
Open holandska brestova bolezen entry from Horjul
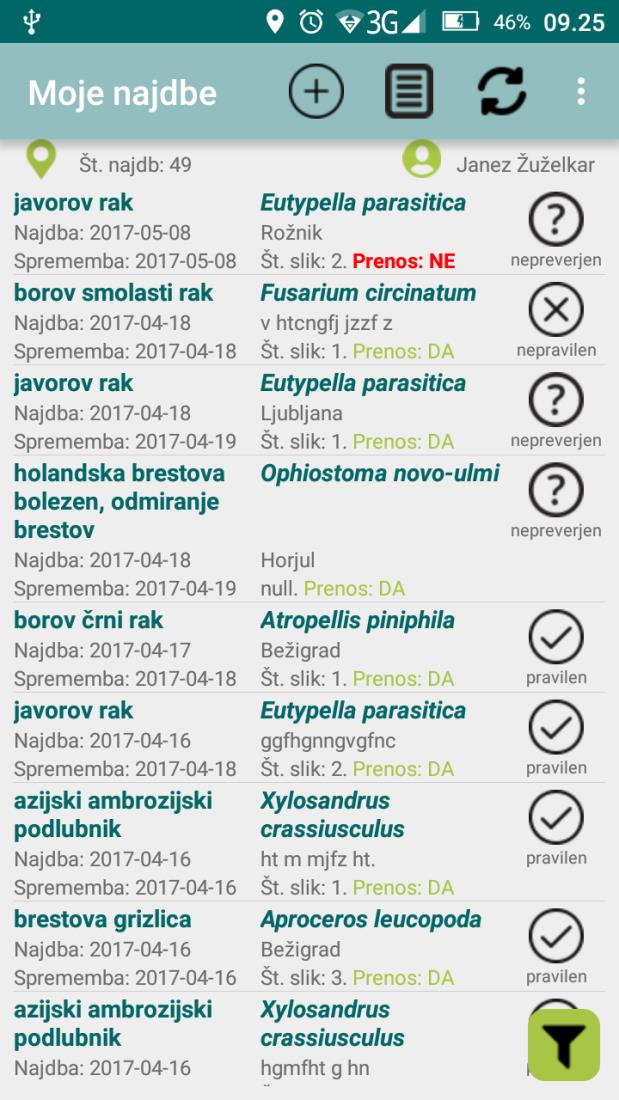tap(310, 530)
